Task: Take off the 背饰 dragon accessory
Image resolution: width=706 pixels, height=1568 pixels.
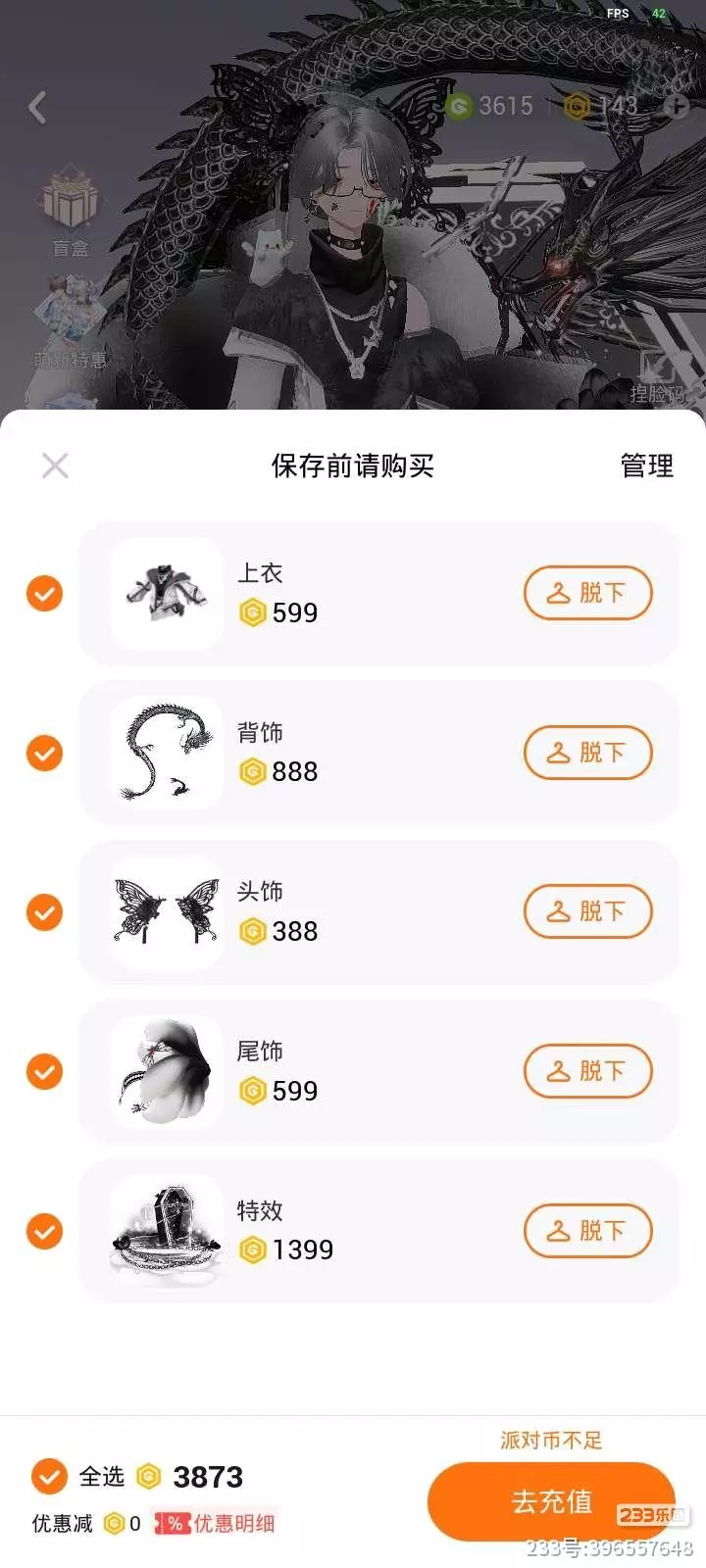Action: 587,753
